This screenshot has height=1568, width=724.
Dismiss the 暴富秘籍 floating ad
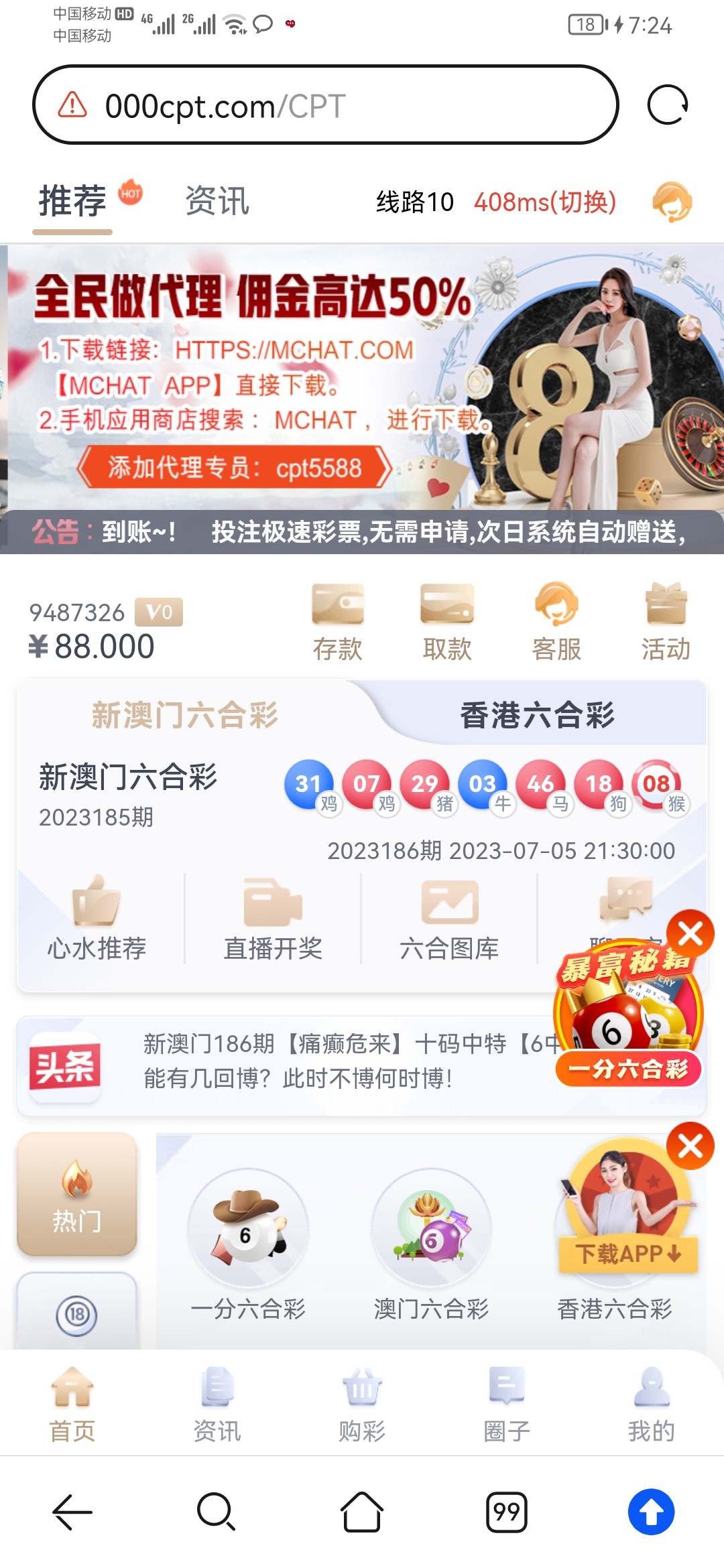click(690, 933)
